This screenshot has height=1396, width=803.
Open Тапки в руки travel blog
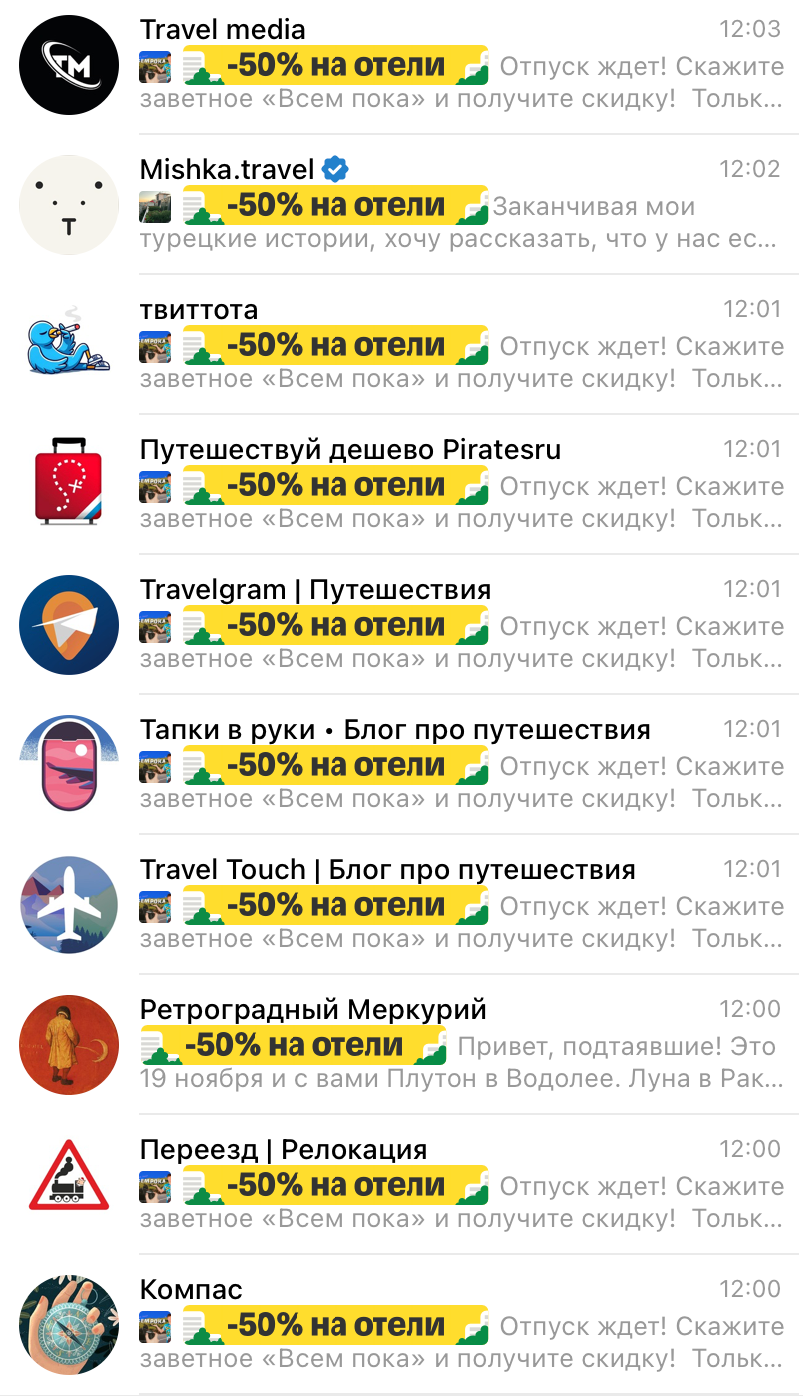(x=401, y=765)
